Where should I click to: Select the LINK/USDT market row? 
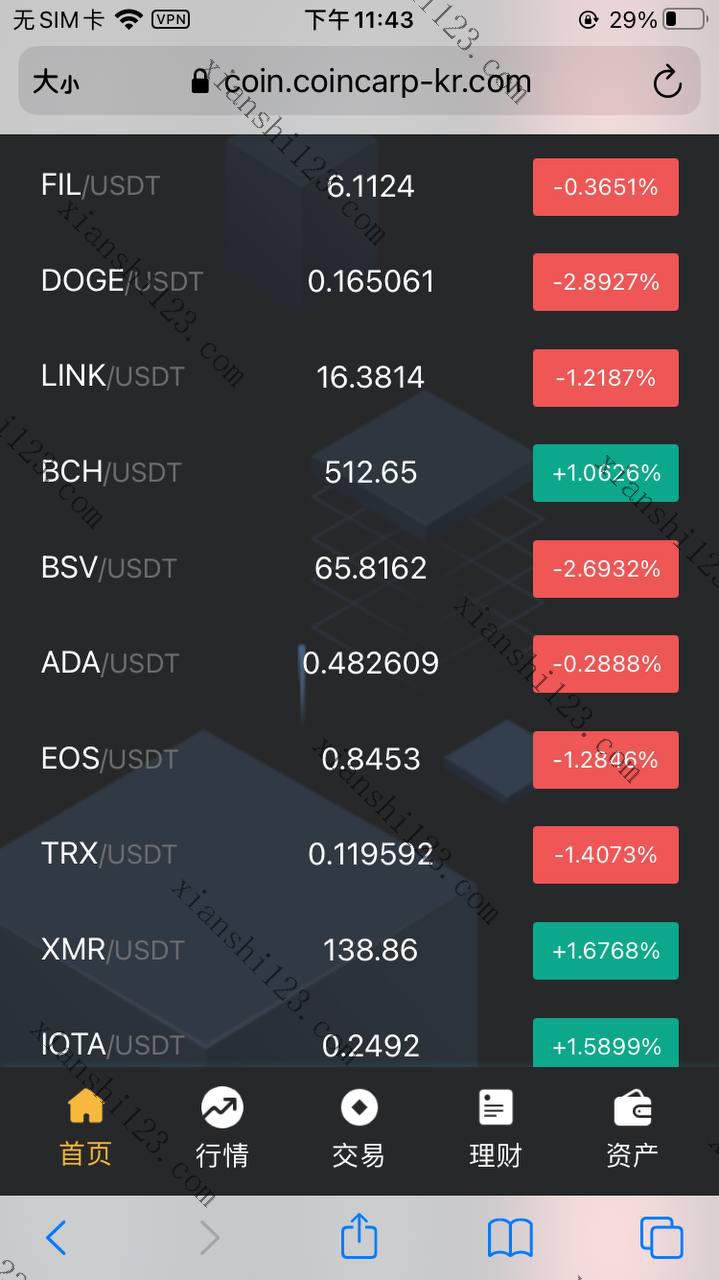[x=359, y=377]
